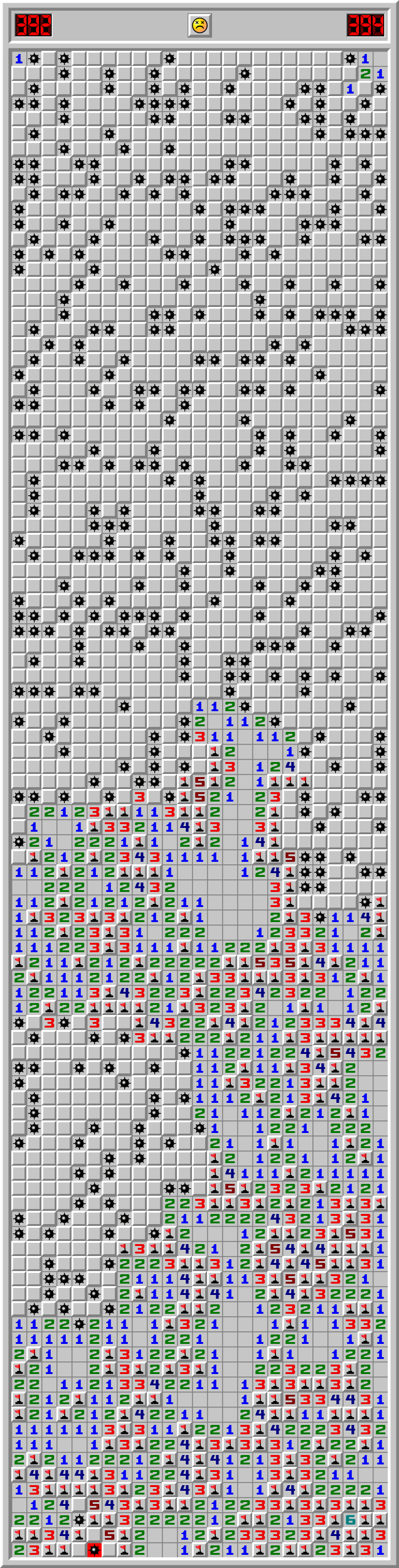The width and height of the screenshot is (399, 1568).
Task: Restart the game with the sad face button
Action: point(199,26)
